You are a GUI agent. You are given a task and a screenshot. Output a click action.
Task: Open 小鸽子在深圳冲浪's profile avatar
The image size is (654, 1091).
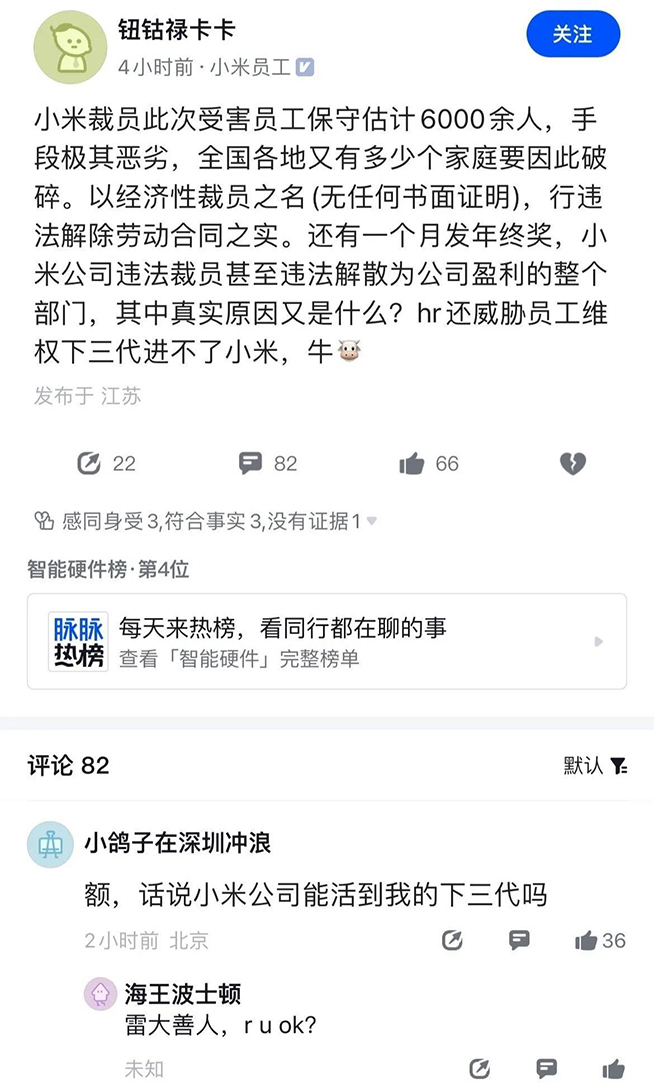[x=50, y=845]
